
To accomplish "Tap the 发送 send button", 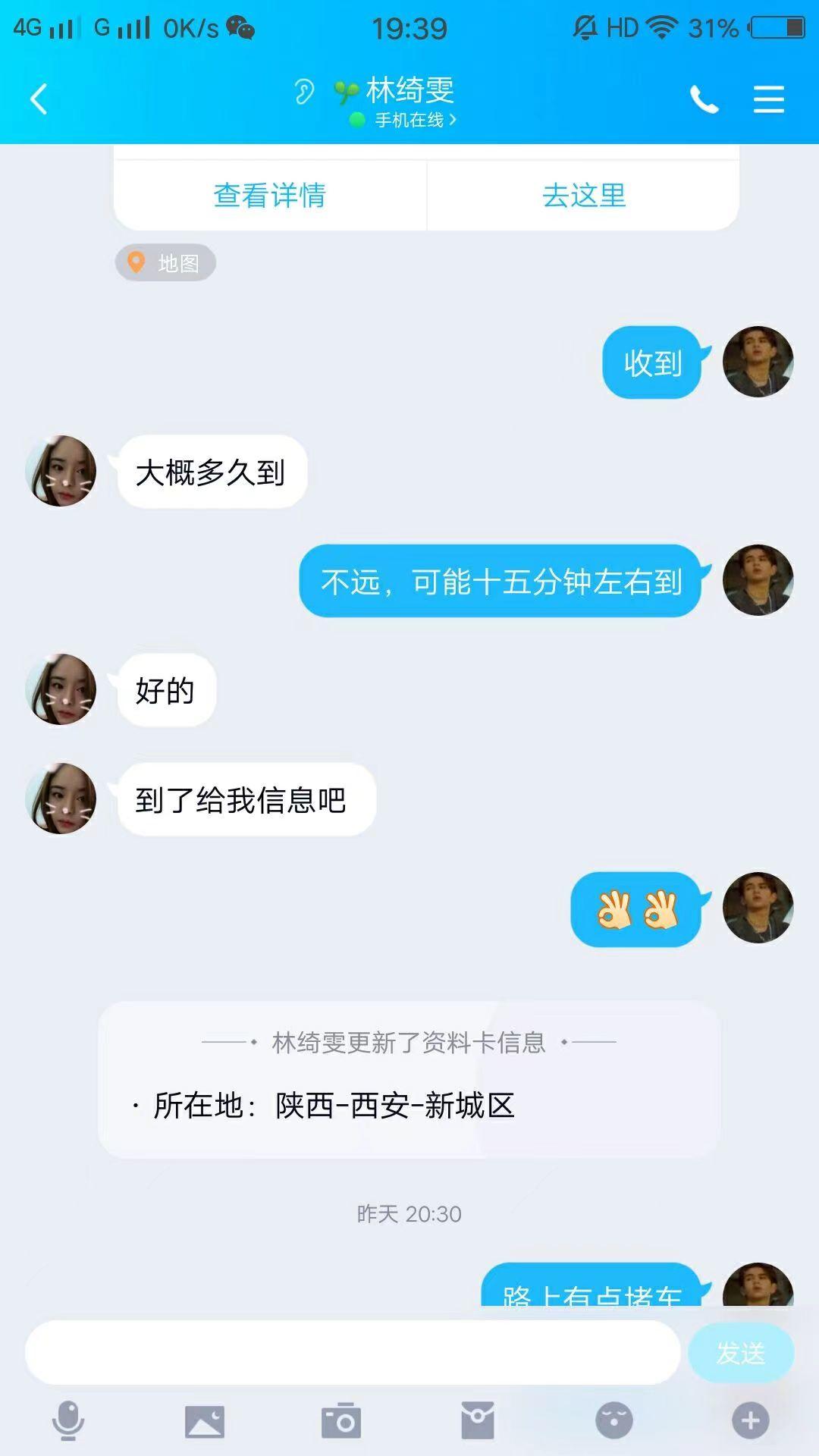I will 740,1352.
